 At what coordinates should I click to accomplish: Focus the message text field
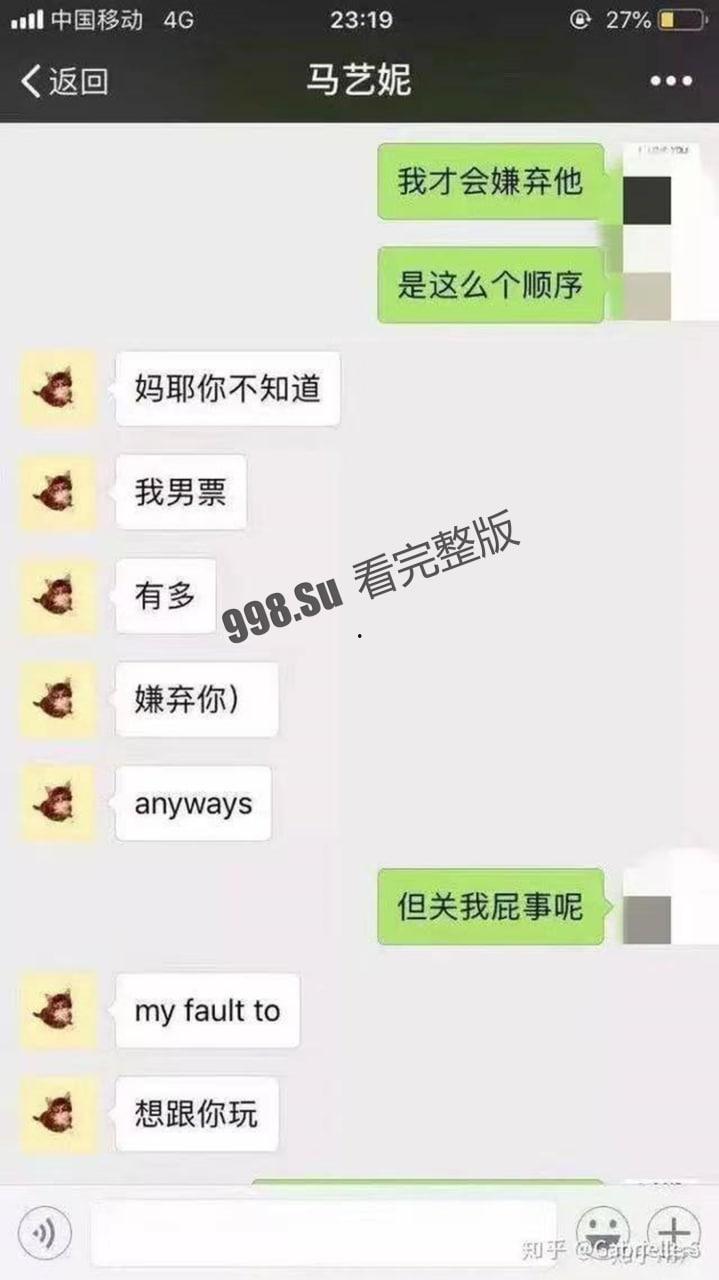[322, 1234]
